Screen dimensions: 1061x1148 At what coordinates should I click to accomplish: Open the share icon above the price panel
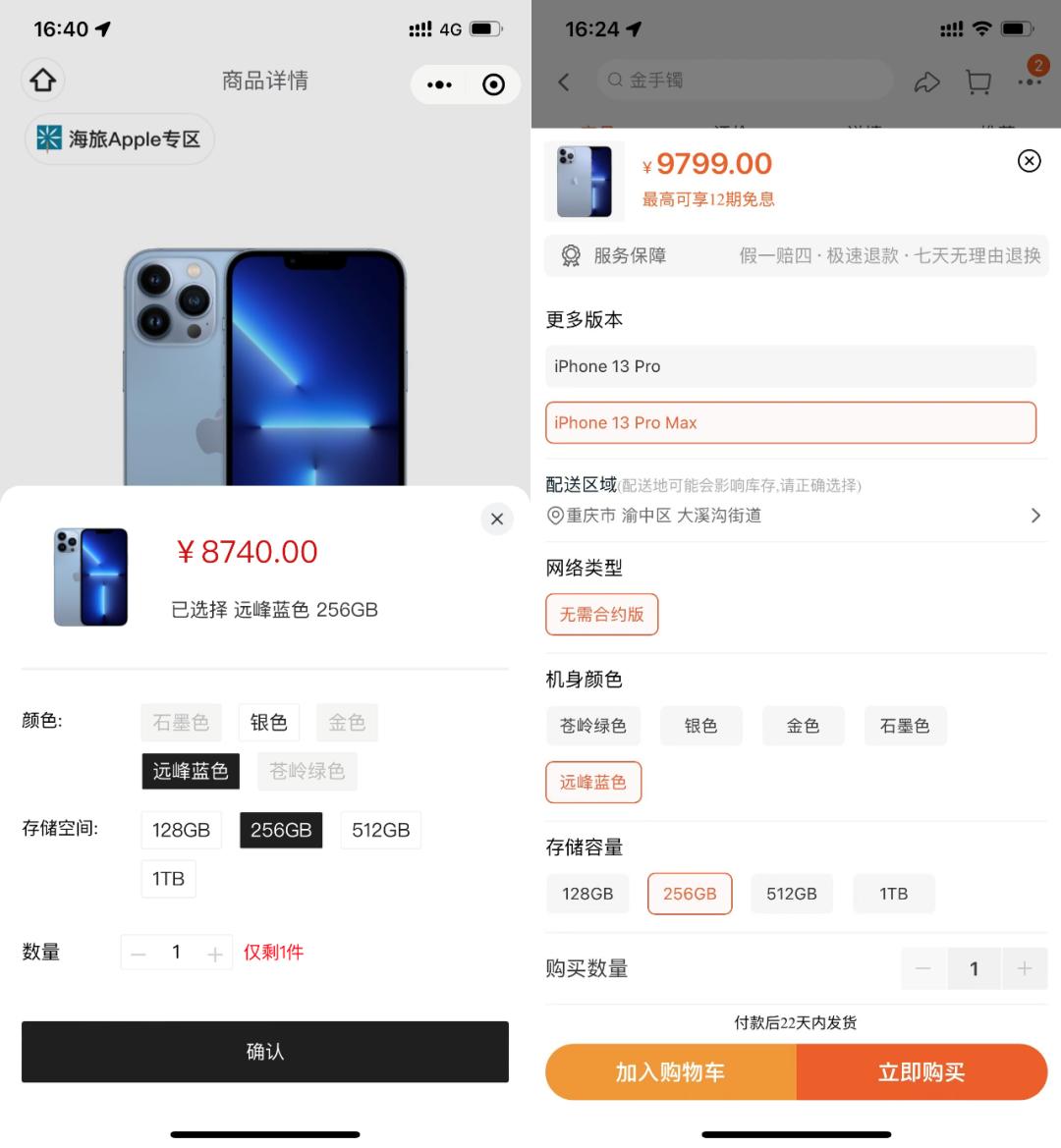927,82
